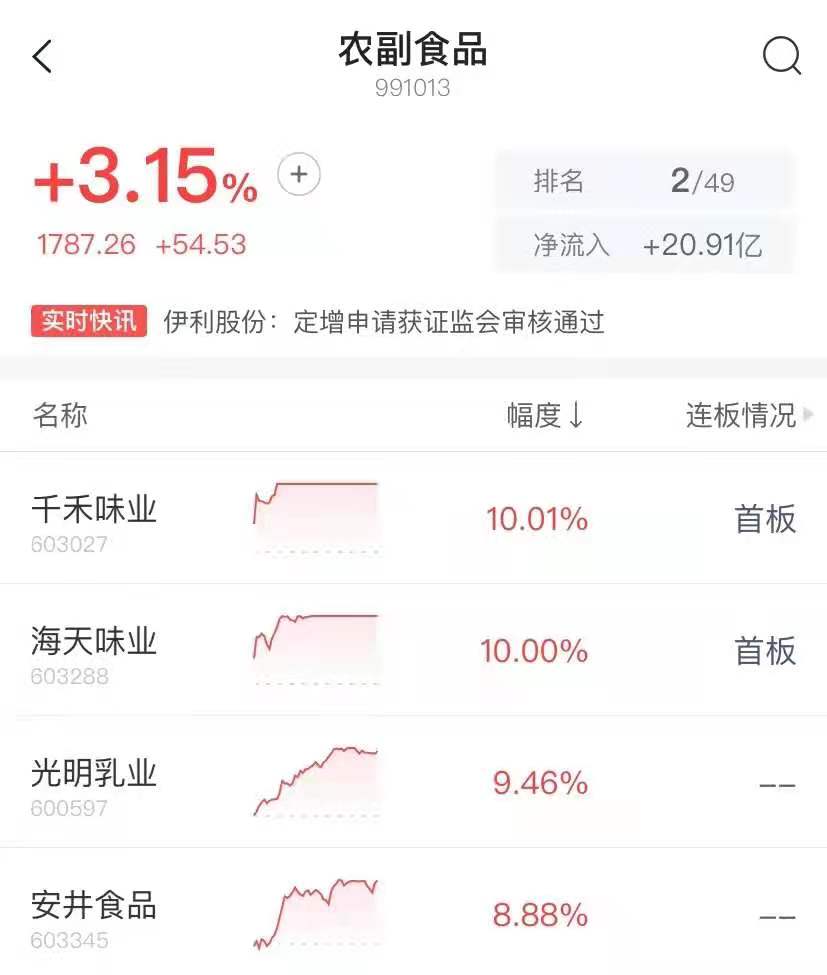Sort the list by 幅度
Viewport: 827px width, 975px height.
coord(544,415)
